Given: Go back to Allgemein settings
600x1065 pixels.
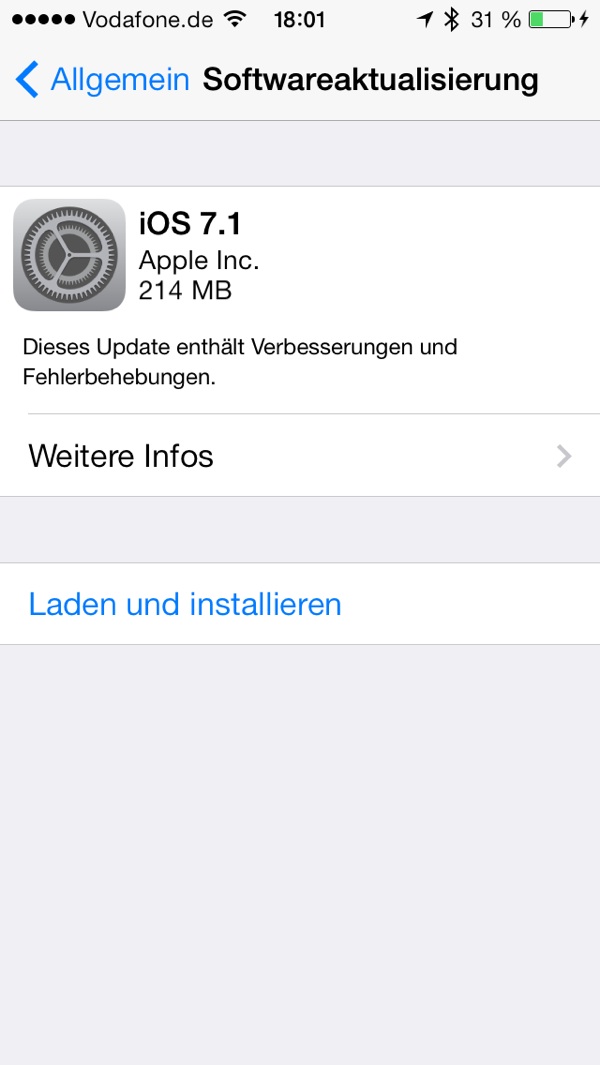Looking at the screenshot, I should click(102, 79).
